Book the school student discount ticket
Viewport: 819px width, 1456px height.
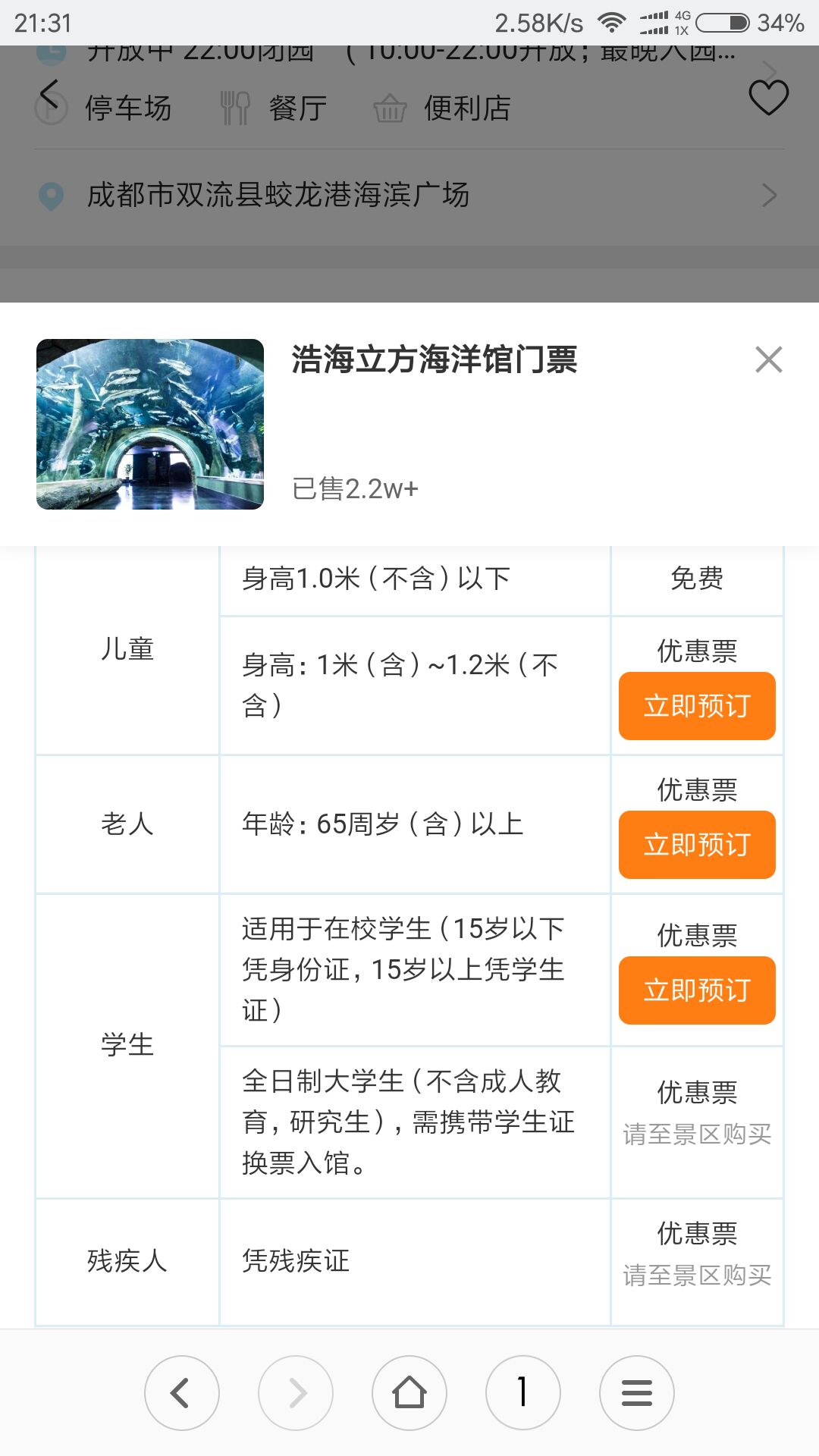(696, 990)
